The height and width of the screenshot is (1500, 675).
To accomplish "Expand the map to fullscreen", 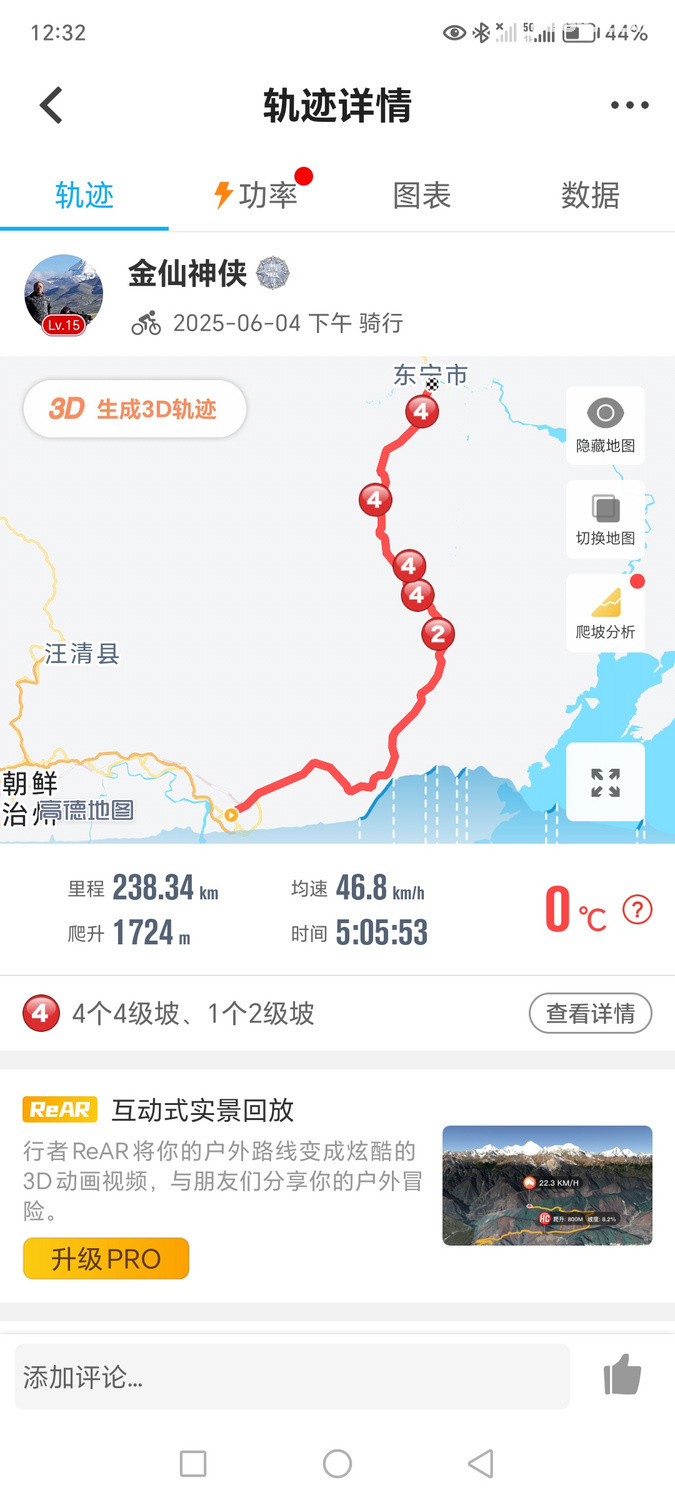I will (x=605, y=782).
